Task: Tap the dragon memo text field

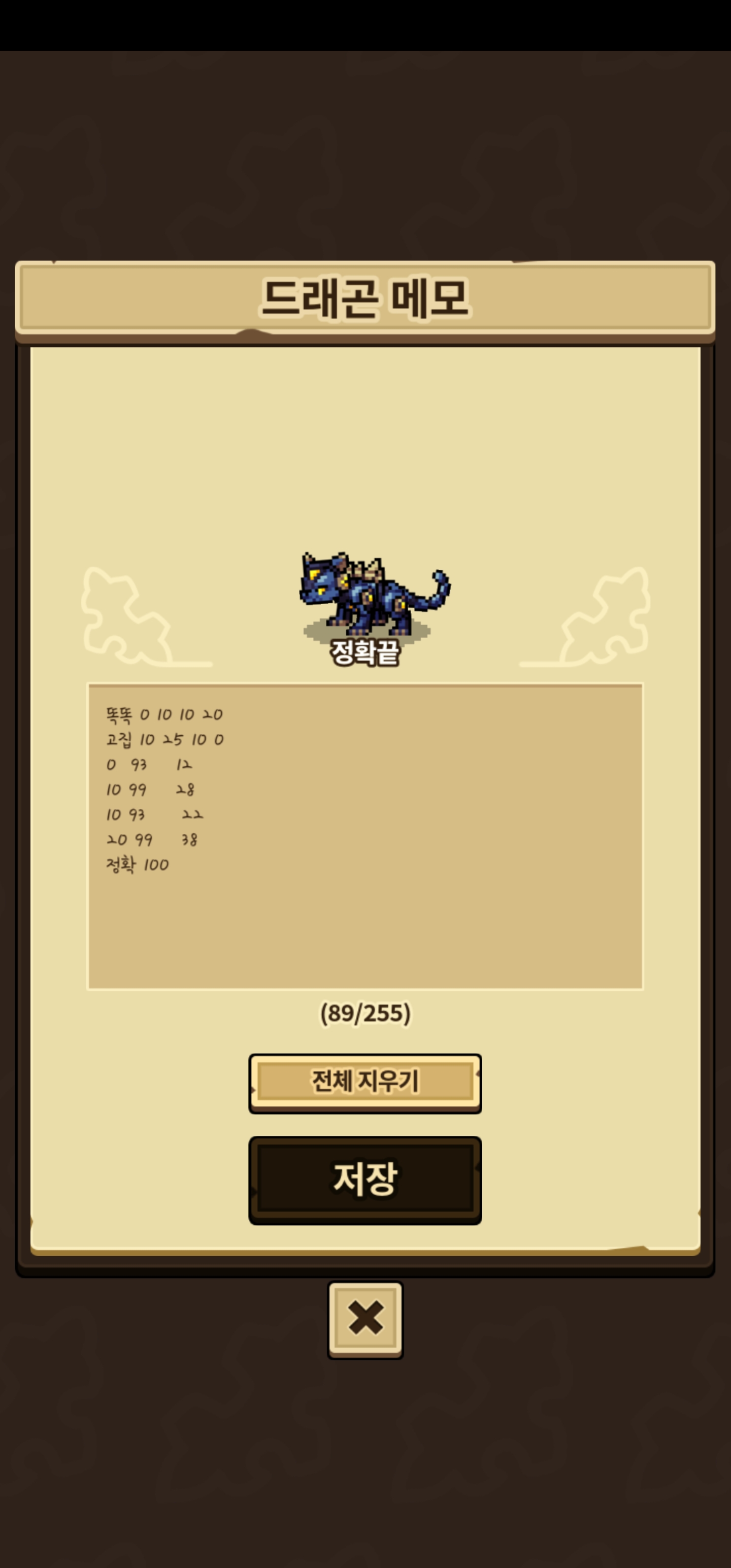Action: pyautogui.click(x=365, y=836)
